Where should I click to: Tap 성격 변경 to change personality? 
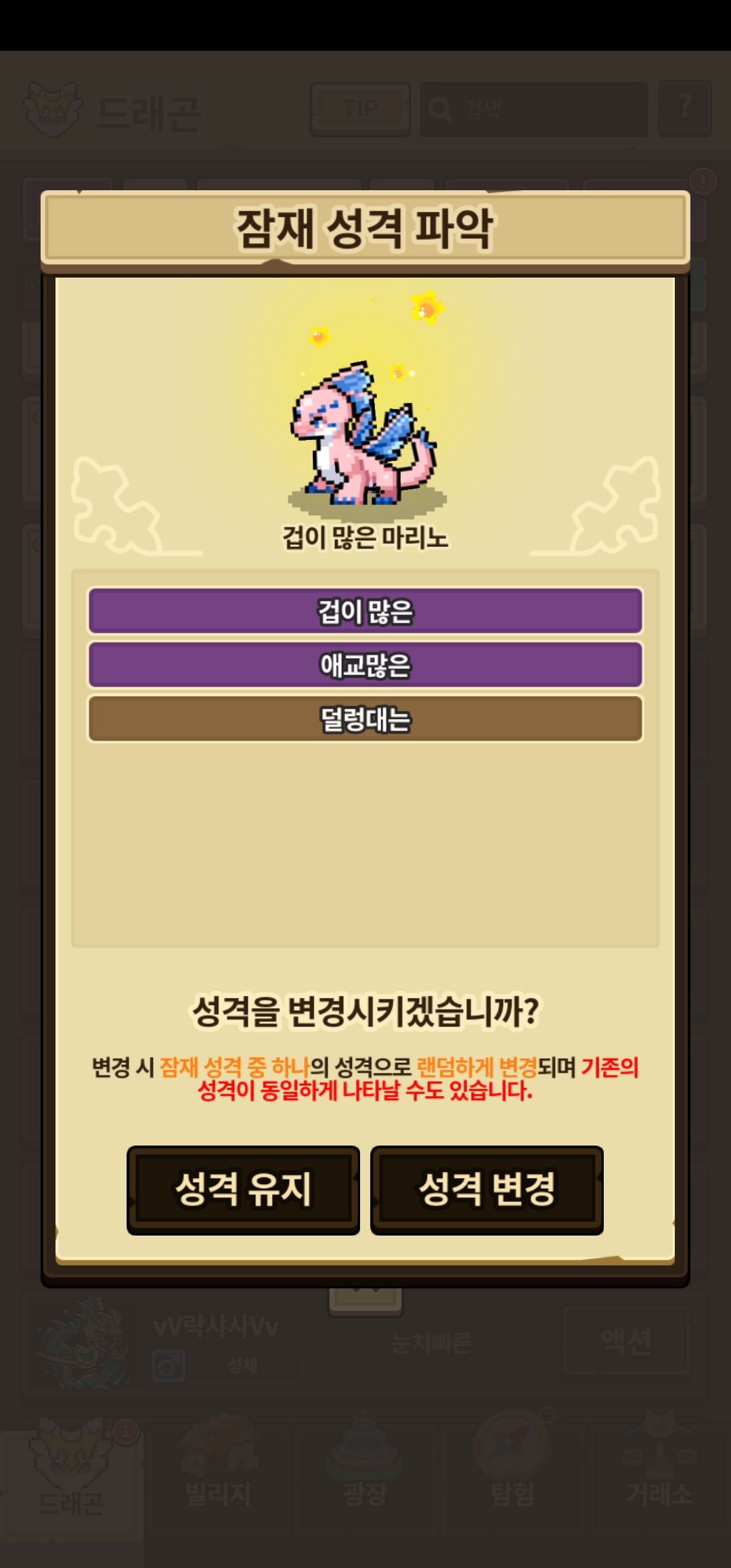pyautogui.click(x=487, y=1190)
